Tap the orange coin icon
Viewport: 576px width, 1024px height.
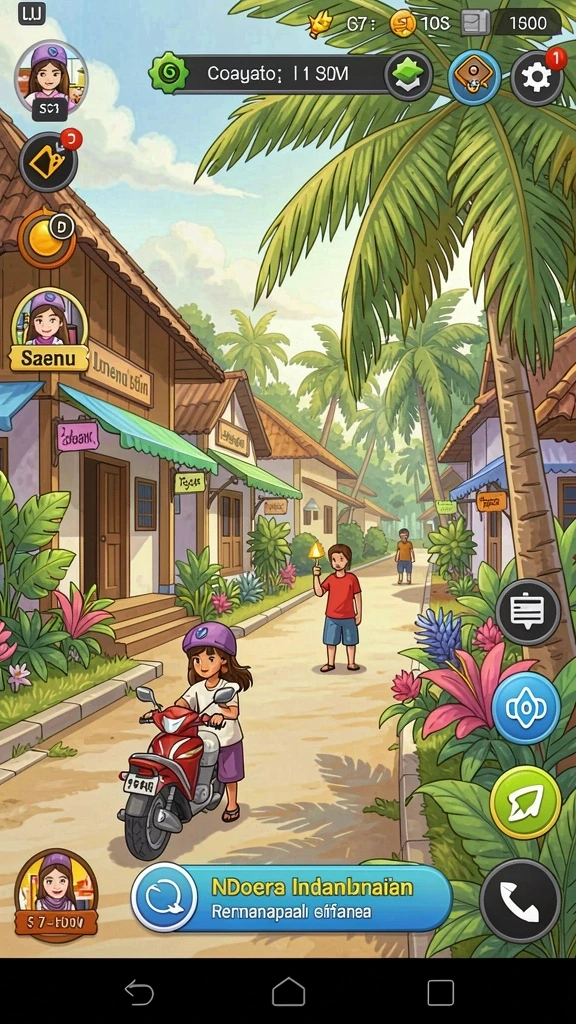click(x=47, y=239)
